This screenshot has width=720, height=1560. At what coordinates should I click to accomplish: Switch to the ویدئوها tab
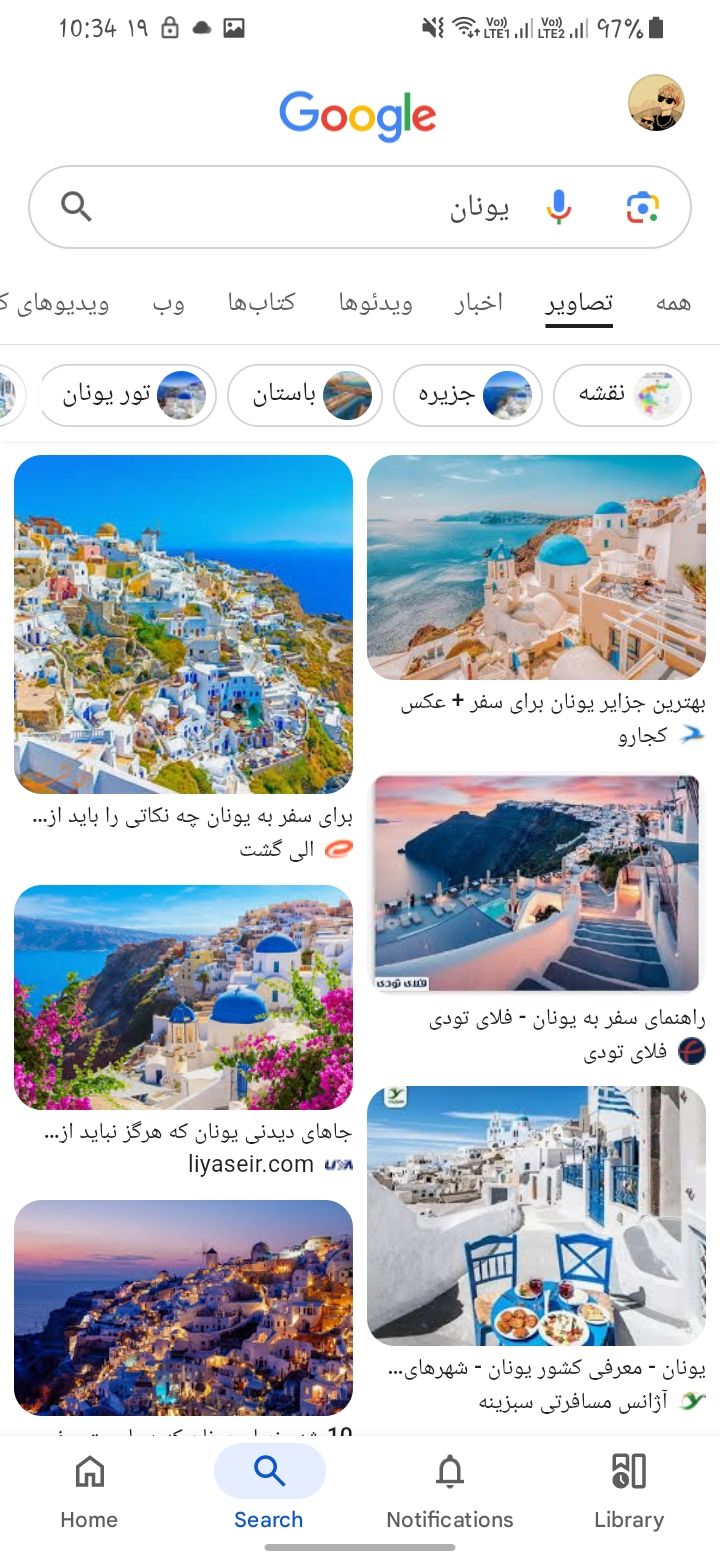click(x=375, y=304)
